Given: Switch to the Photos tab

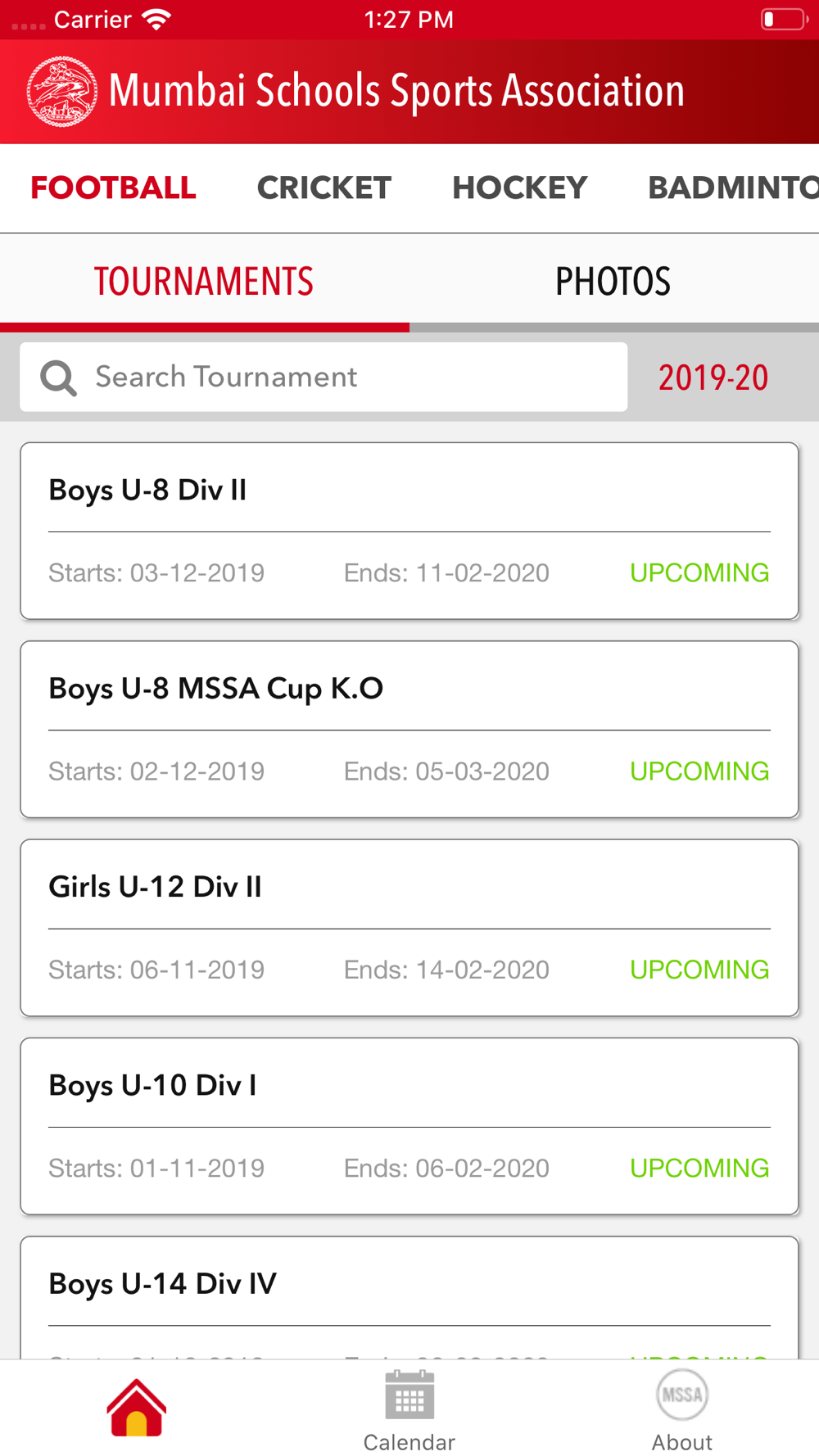Looking at the screenshot, I should 613,282.
